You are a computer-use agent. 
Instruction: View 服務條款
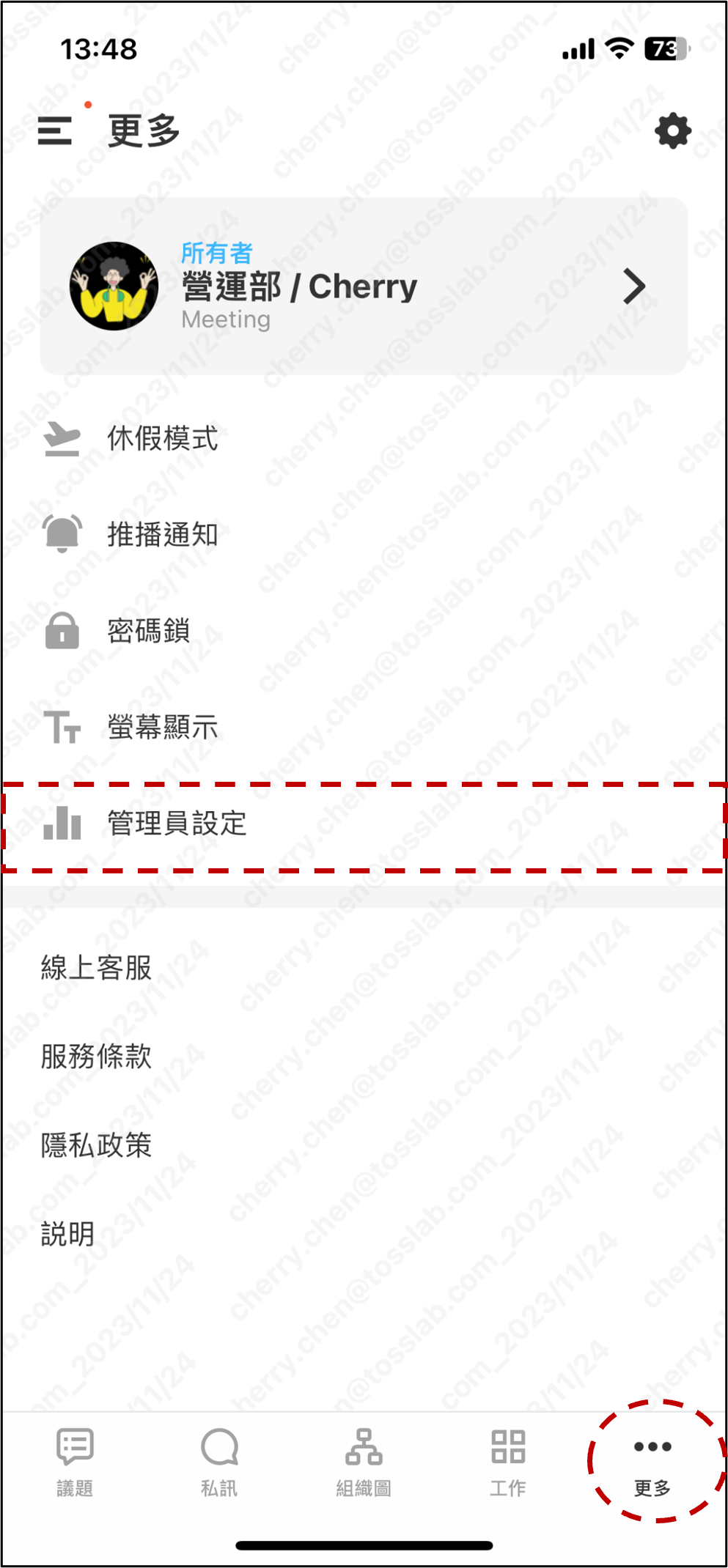click(x=96, y=1057)
